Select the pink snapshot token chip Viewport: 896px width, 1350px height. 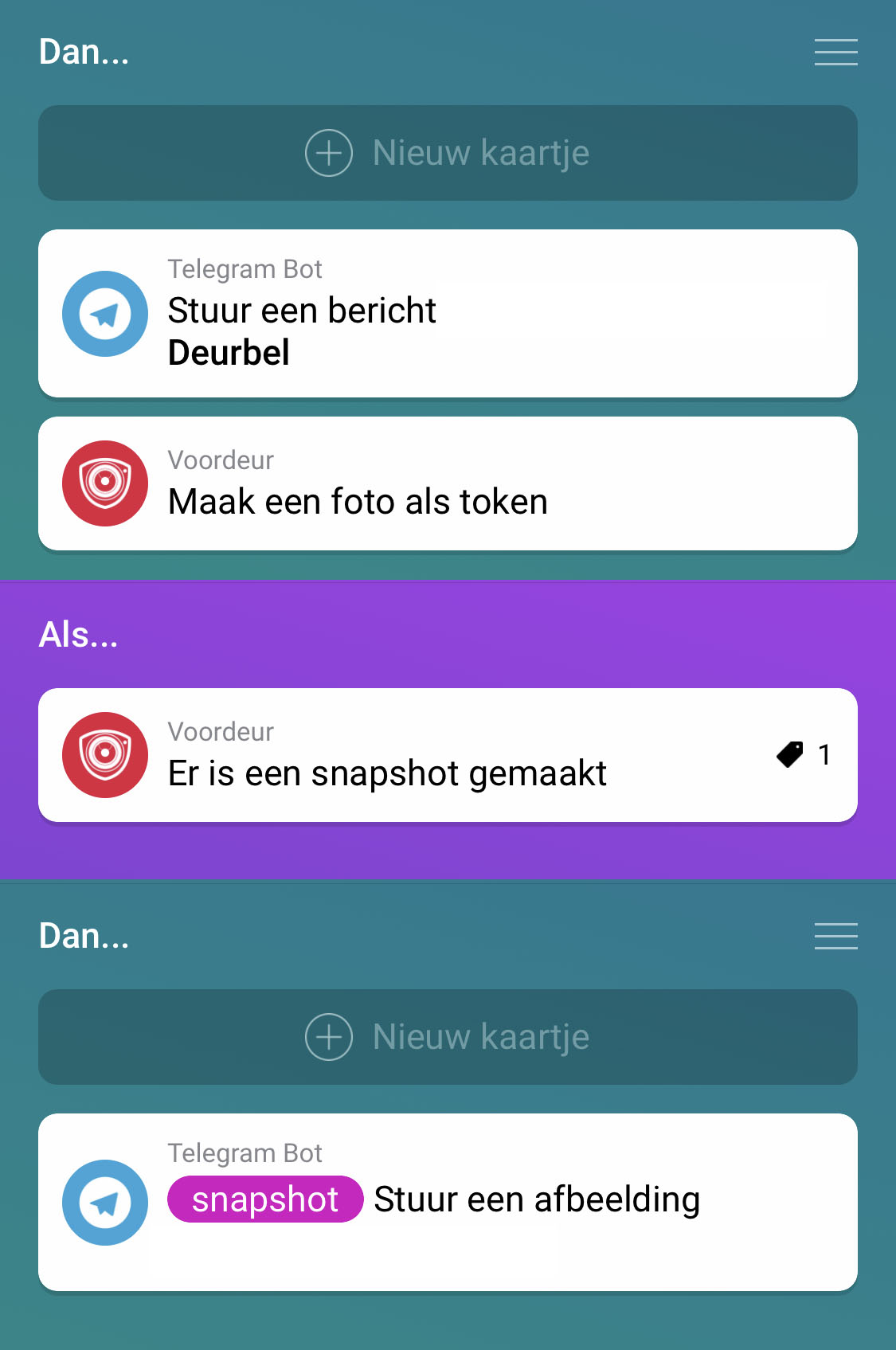coord(265,1199)
